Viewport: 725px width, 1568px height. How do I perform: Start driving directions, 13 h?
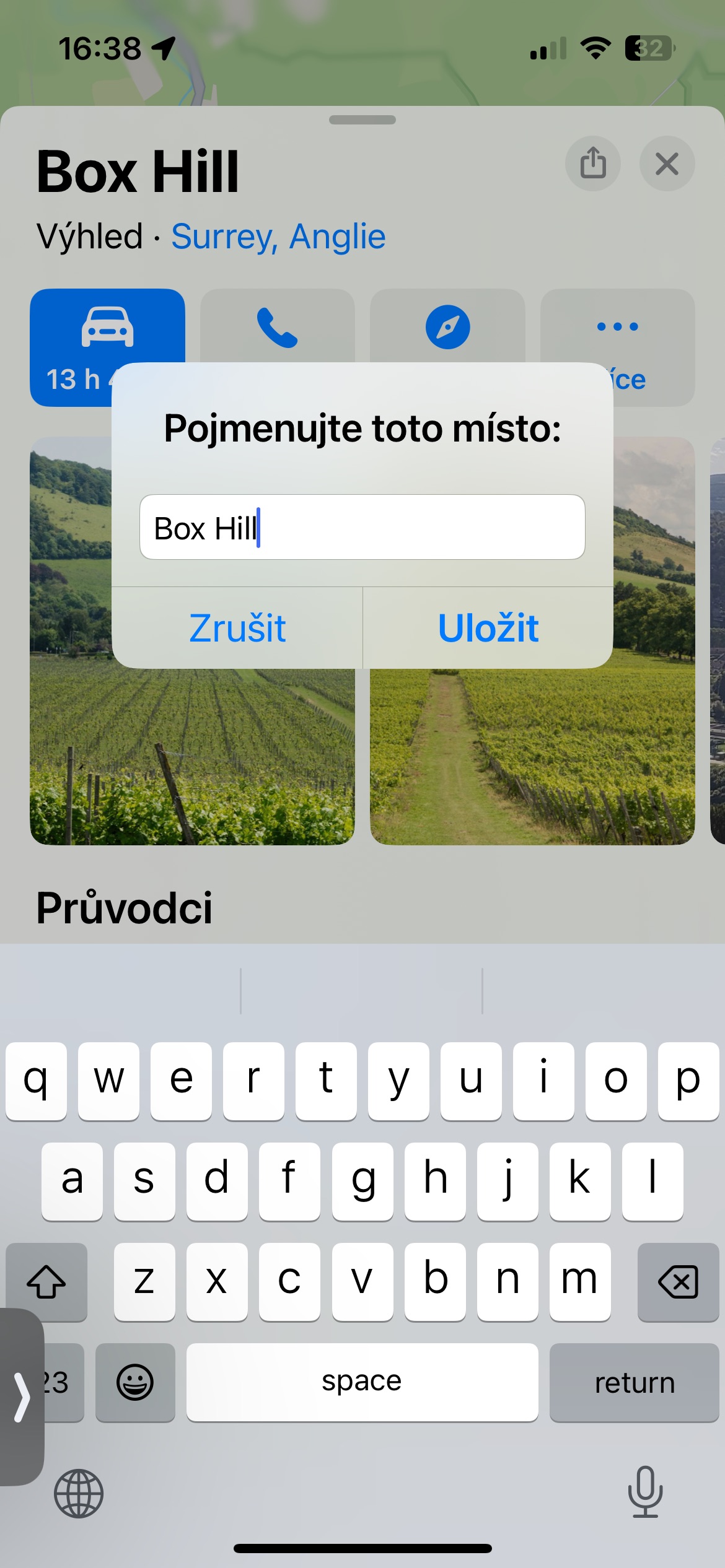pos(107,329)
